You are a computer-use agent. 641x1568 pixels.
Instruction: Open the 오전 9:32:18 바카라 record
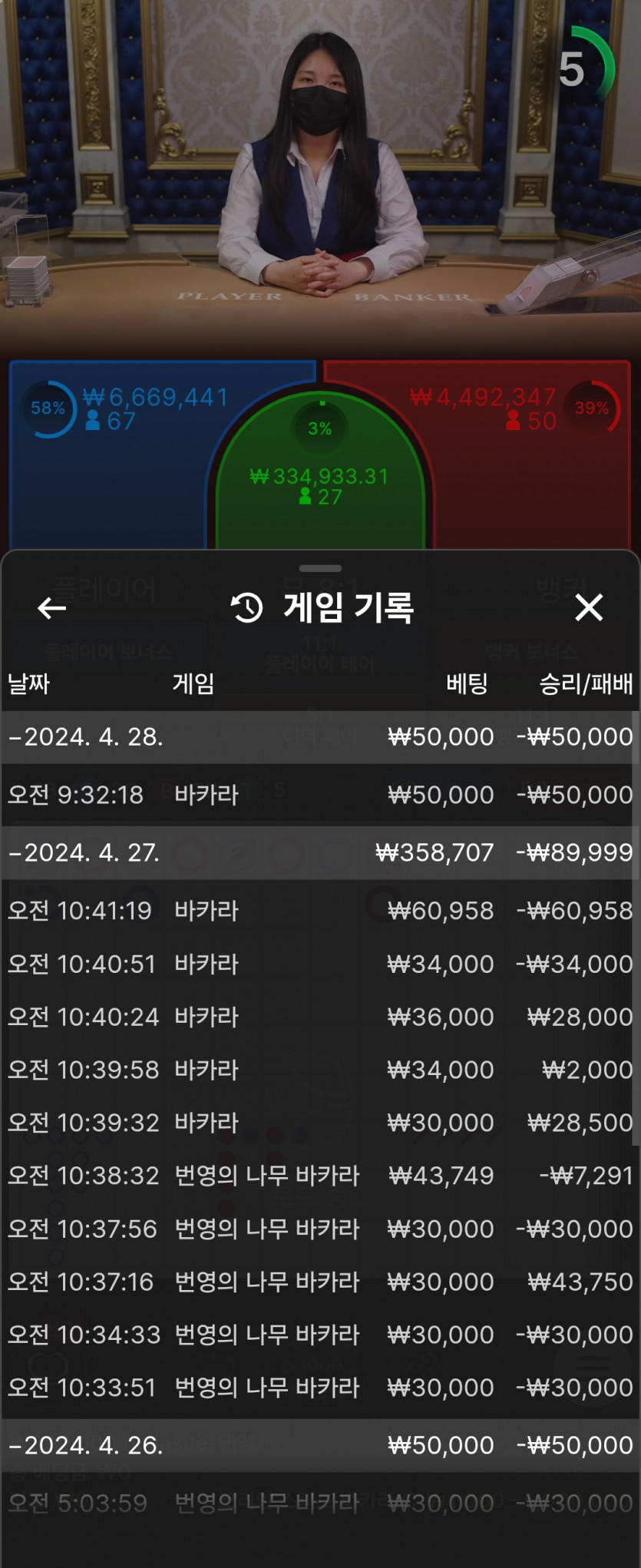point(319,795)
